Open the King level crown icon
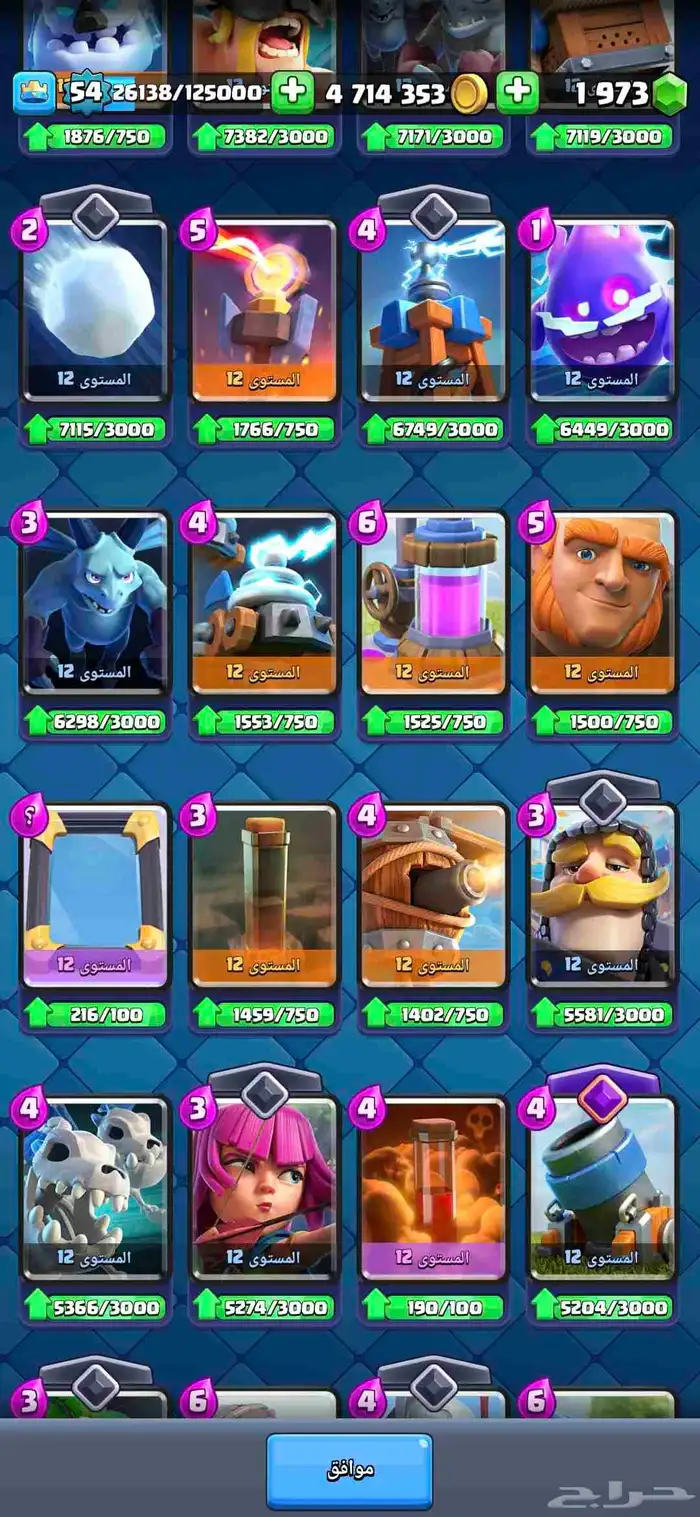700x1517 pixels. pos(34,93)
